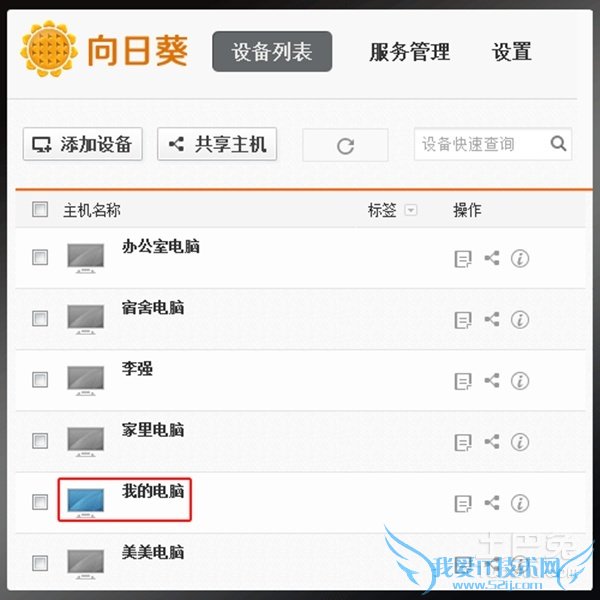
Task: Select the 设备列表 tab
Action: pyautogui.click(x=272, y=52)
